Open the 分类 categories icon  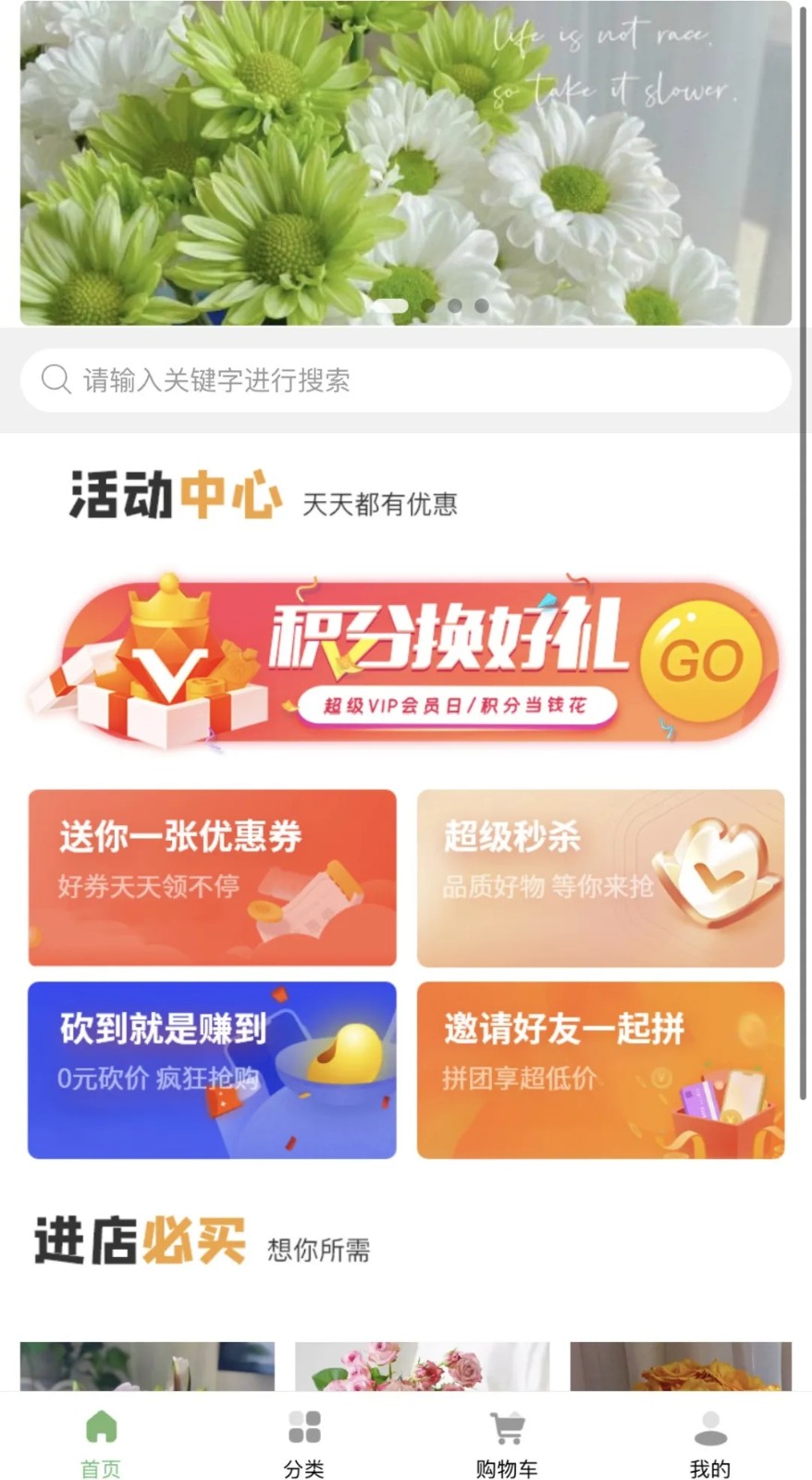pyautogui.click(x=303, y=1426)
